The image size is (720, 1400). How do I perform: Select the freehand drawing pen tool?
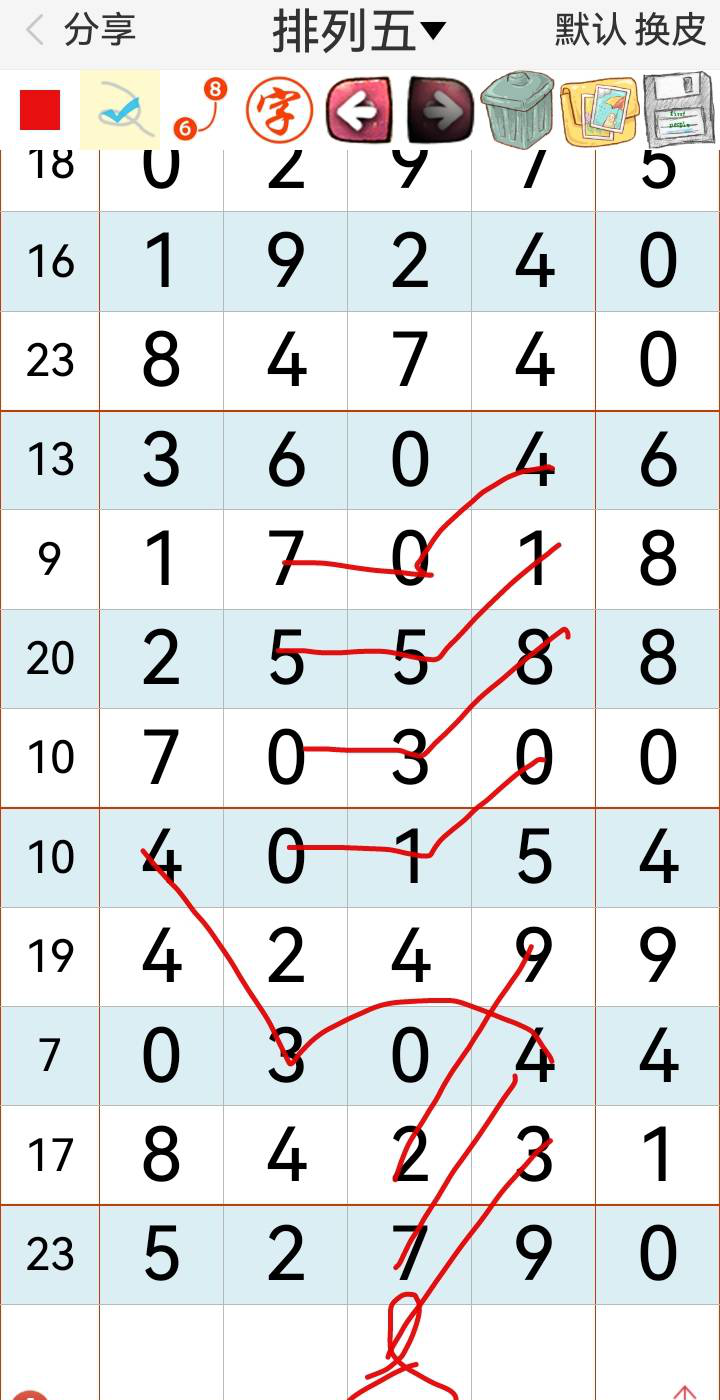[120, 110]
